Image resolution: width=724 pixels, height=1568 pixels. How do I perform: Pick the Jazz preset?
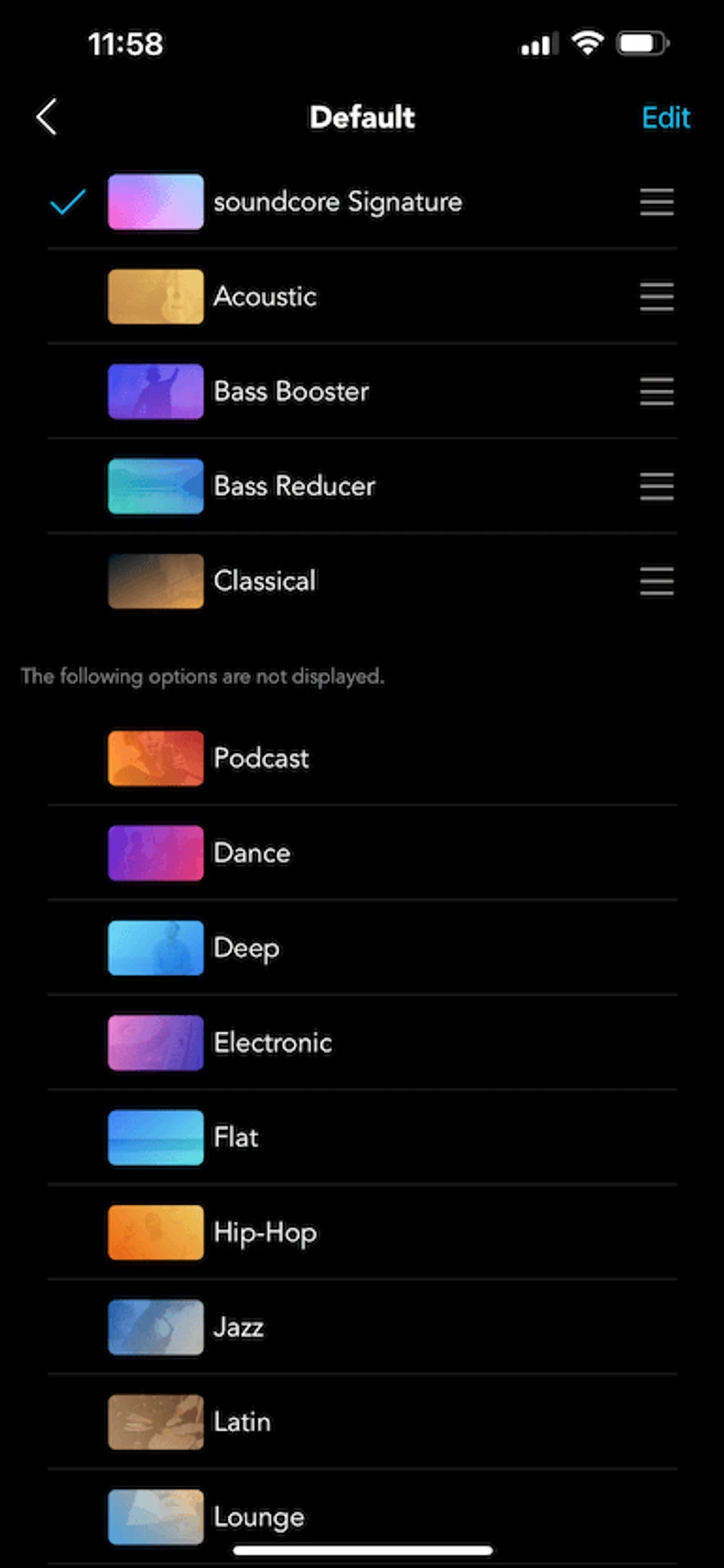(x=238, y=1327)
